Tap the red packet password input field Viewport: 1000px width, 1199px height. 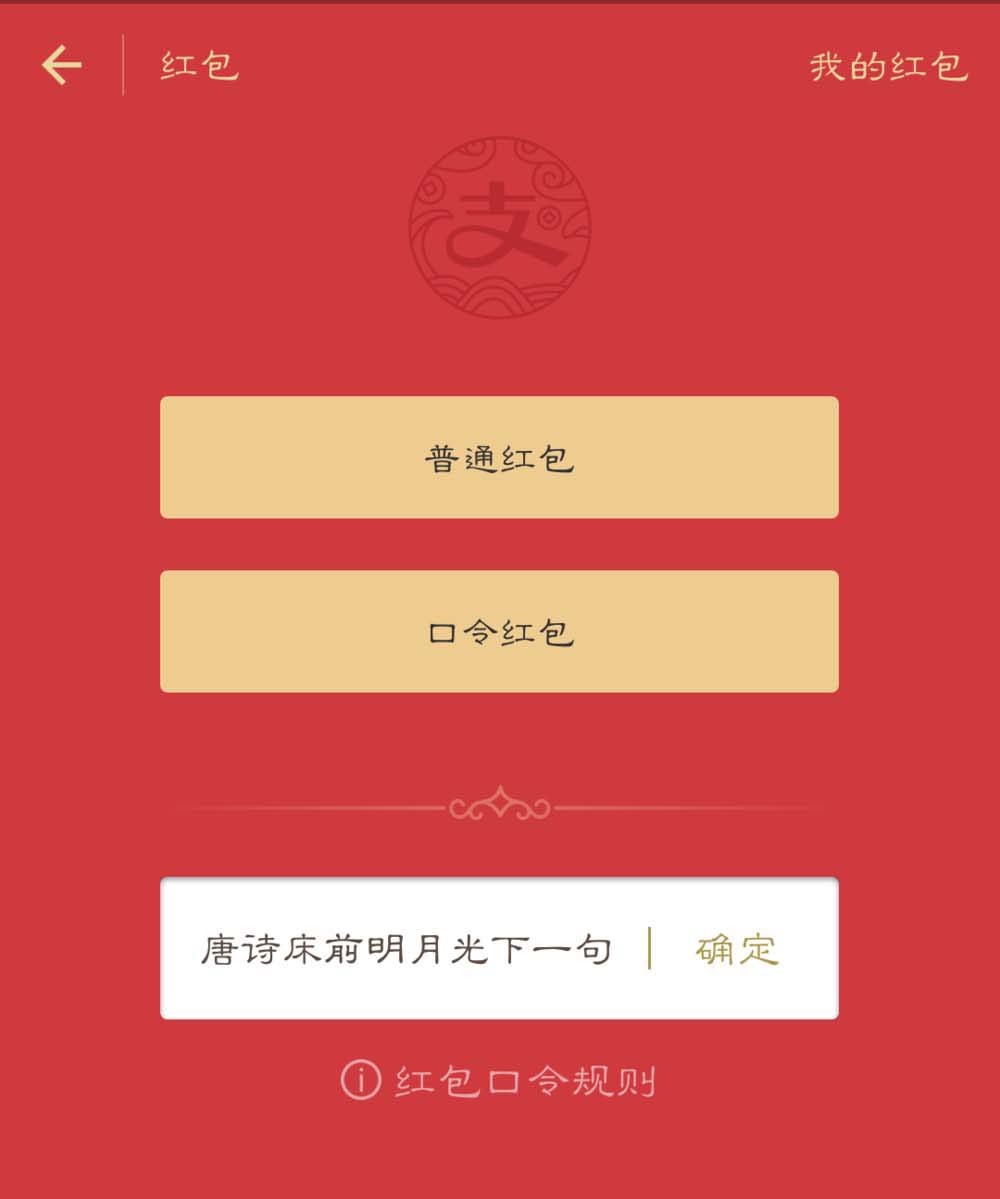[x=405, y=949]
